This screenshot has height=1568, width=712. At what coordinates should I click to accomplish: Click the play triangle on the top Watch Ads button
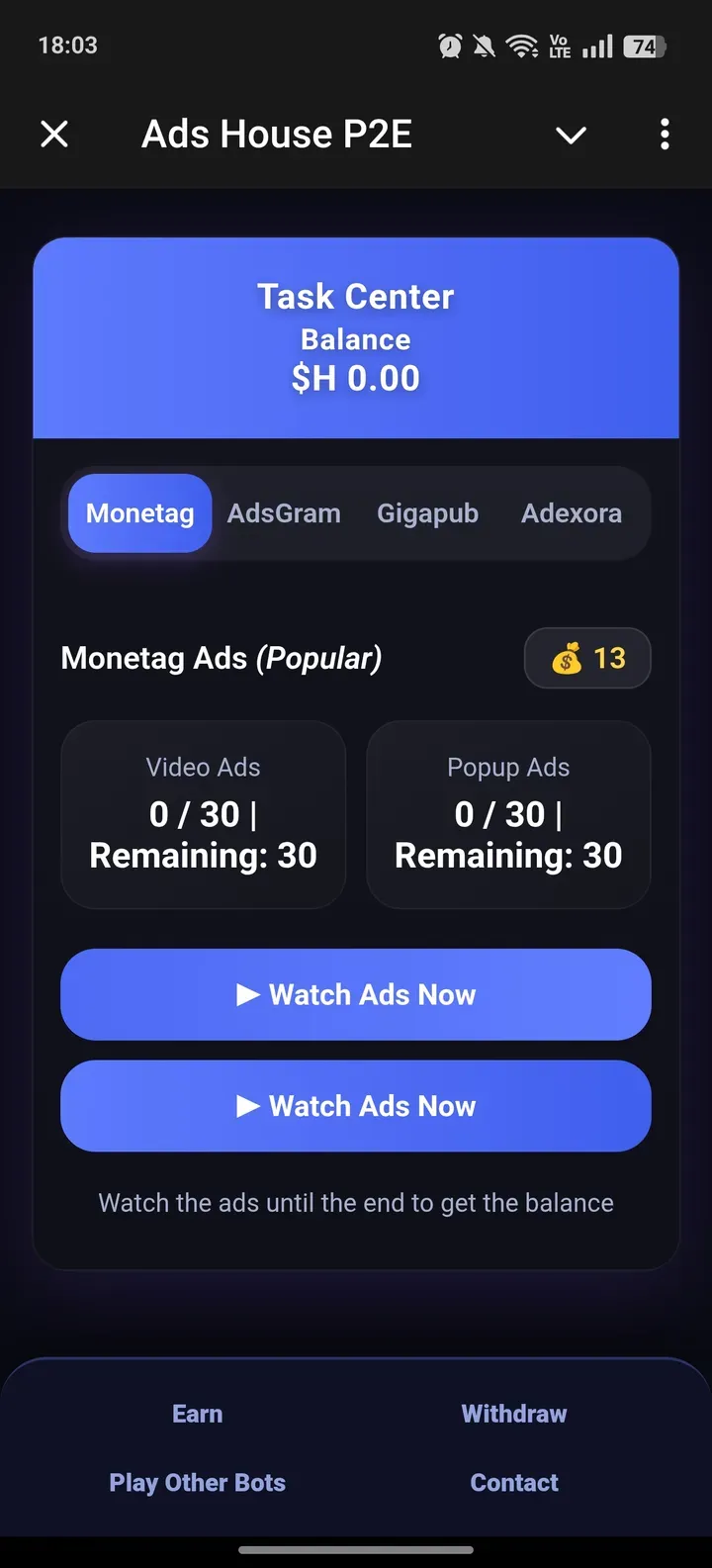[249, 994]
